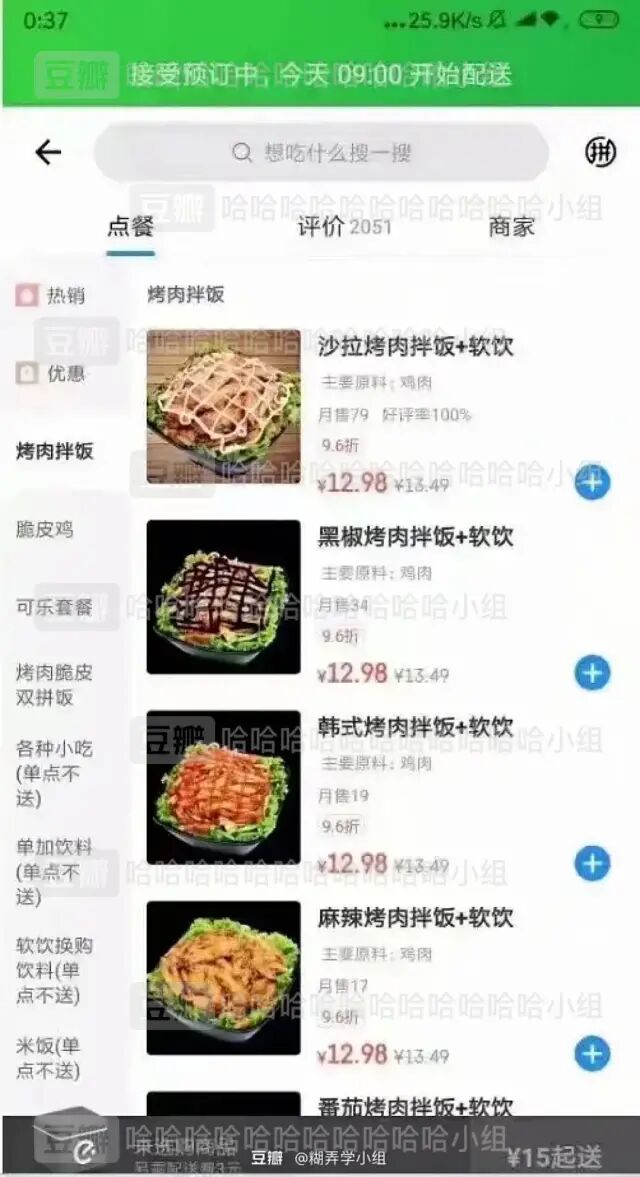Open the 单加饮料 category

point(55,871)
